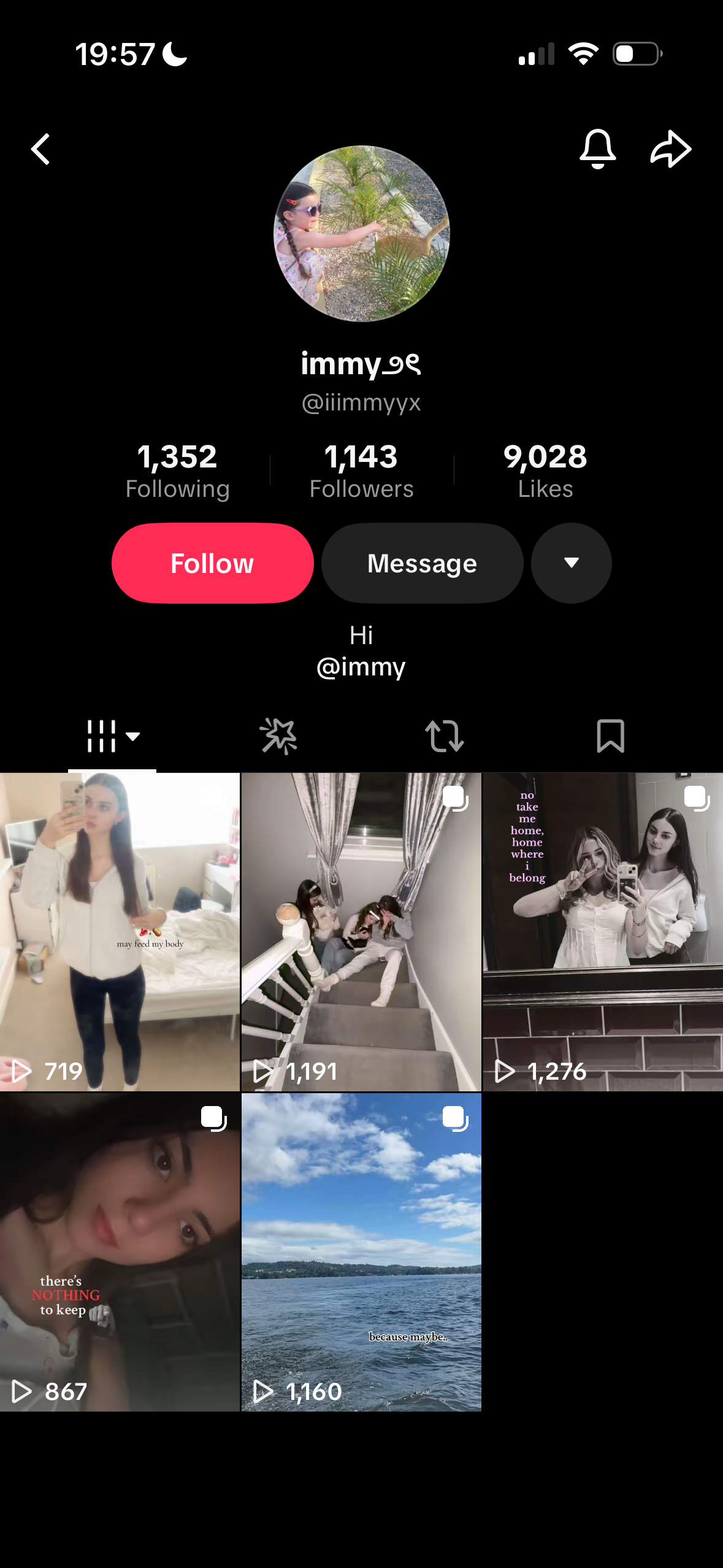This screenshot has width=723, height=1568.
Task: Switch to the reposts tab
Action: (444, 736)
